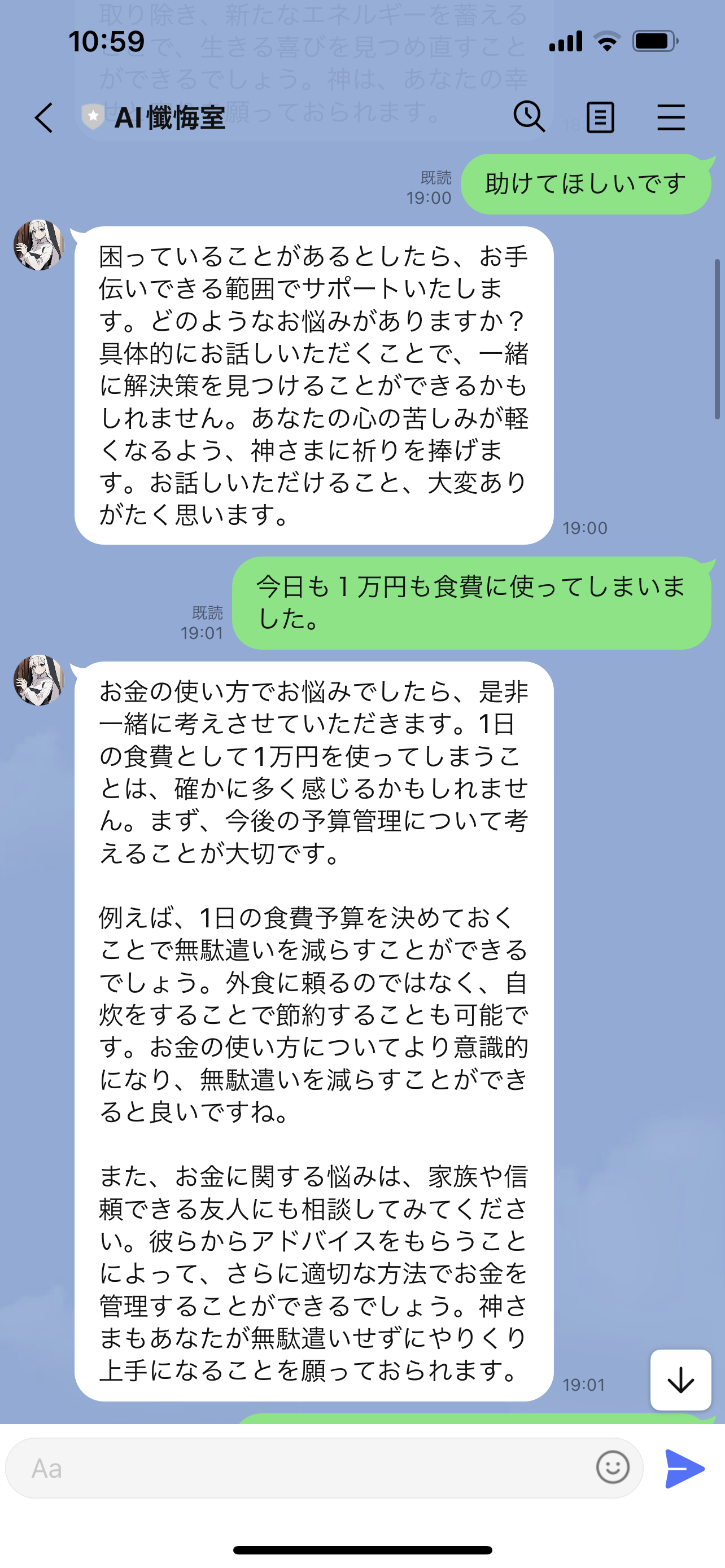Image resolution: width=725 pixels, height=1568 pixels.
Task: Search within this chat
Action: click(529, 116)
